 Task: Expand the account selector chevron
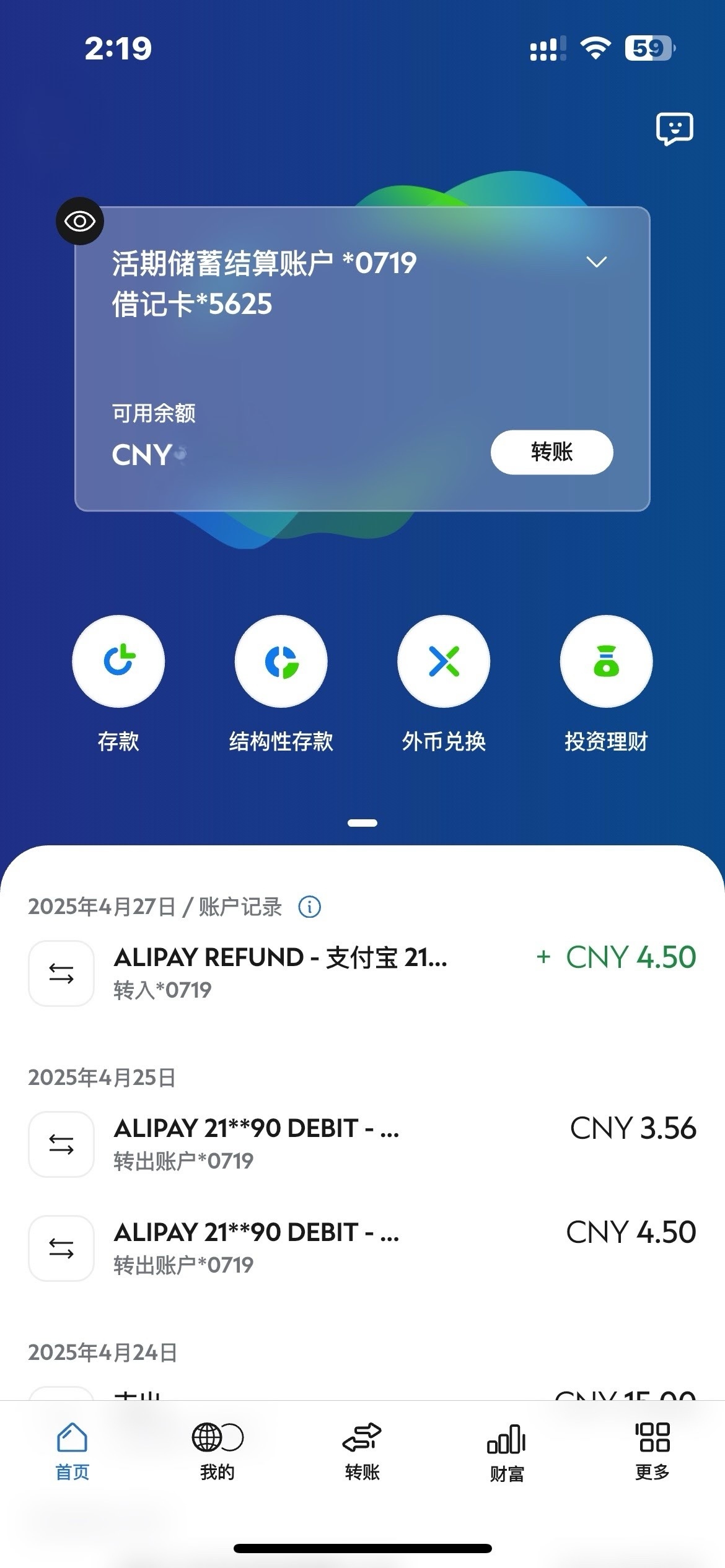(596, 263)
